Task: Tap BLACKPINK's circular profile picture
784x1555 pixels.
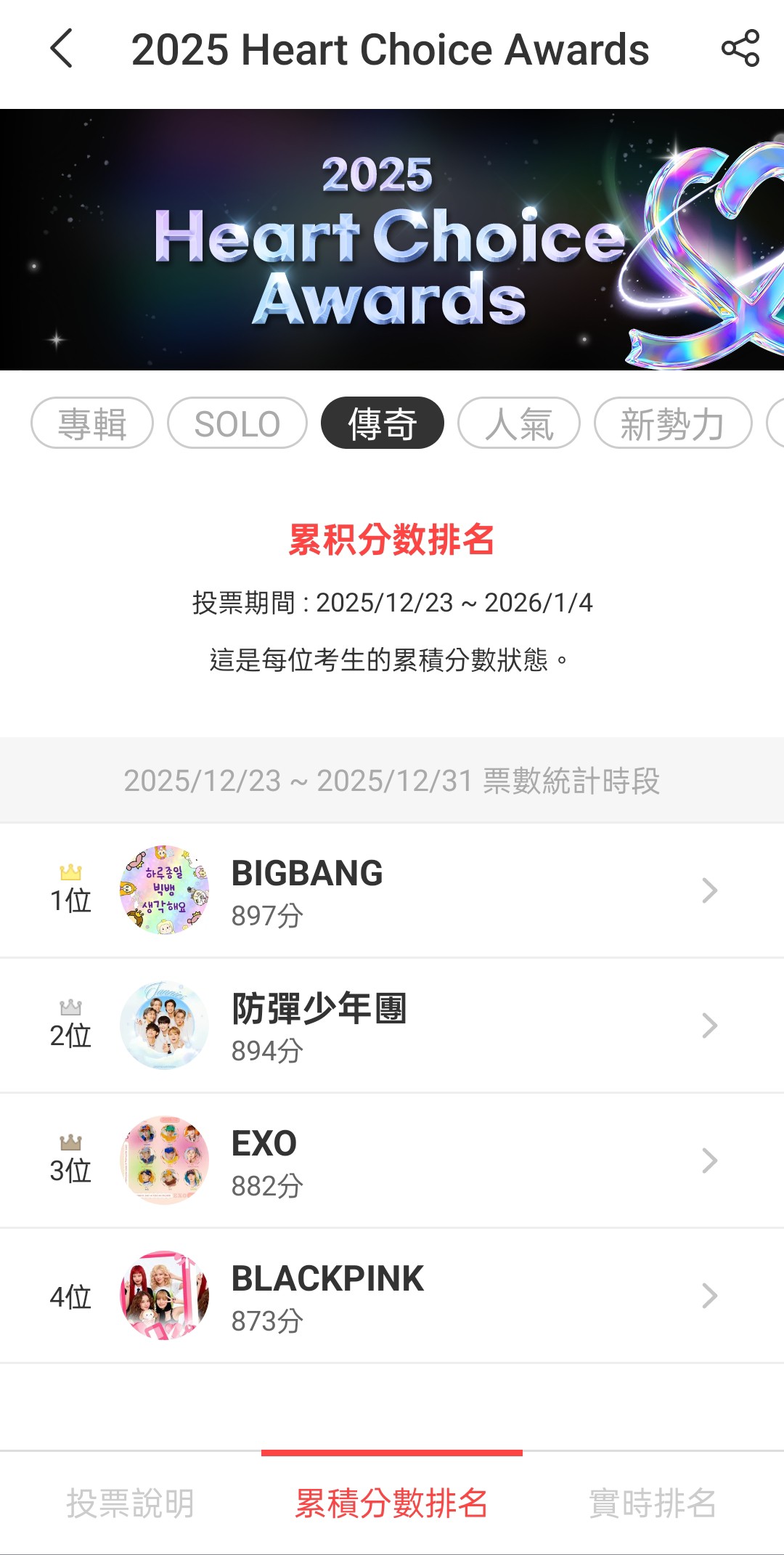Action: tap(164, 1296)
